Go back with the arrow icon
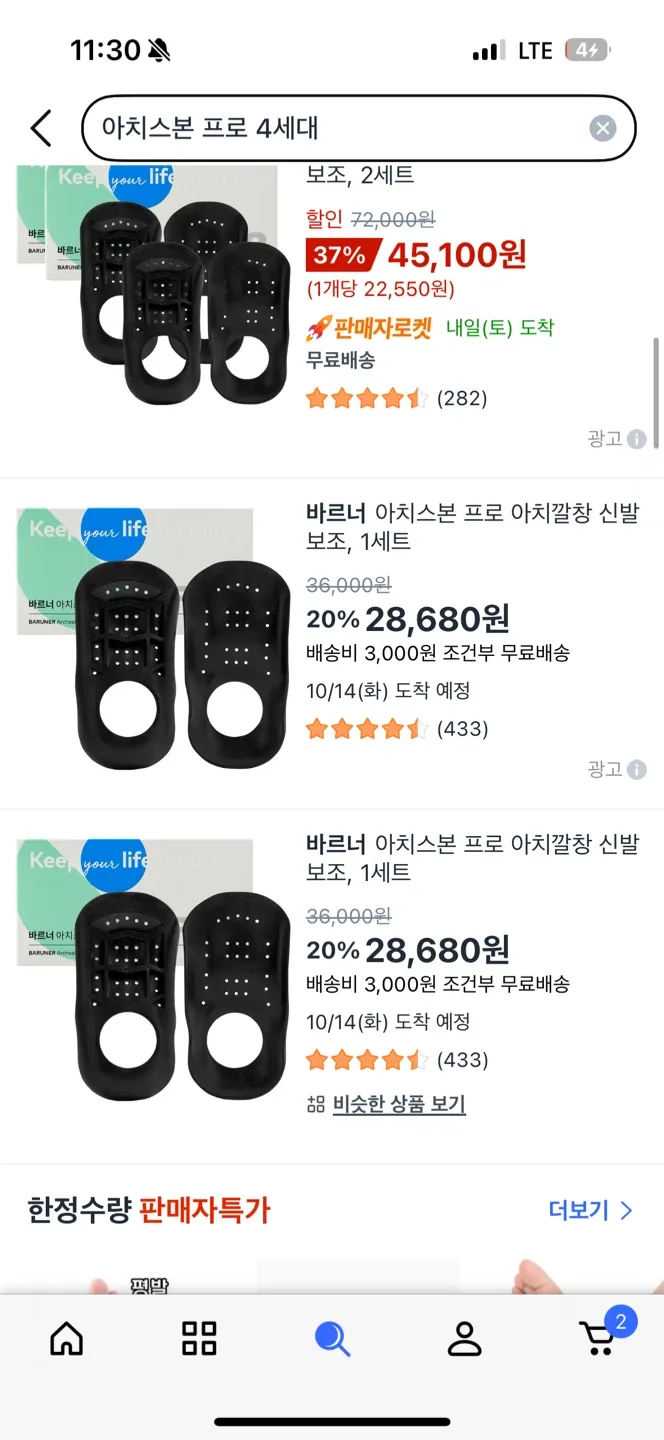This screenshot has width=664, height=1440. point(40,128)
